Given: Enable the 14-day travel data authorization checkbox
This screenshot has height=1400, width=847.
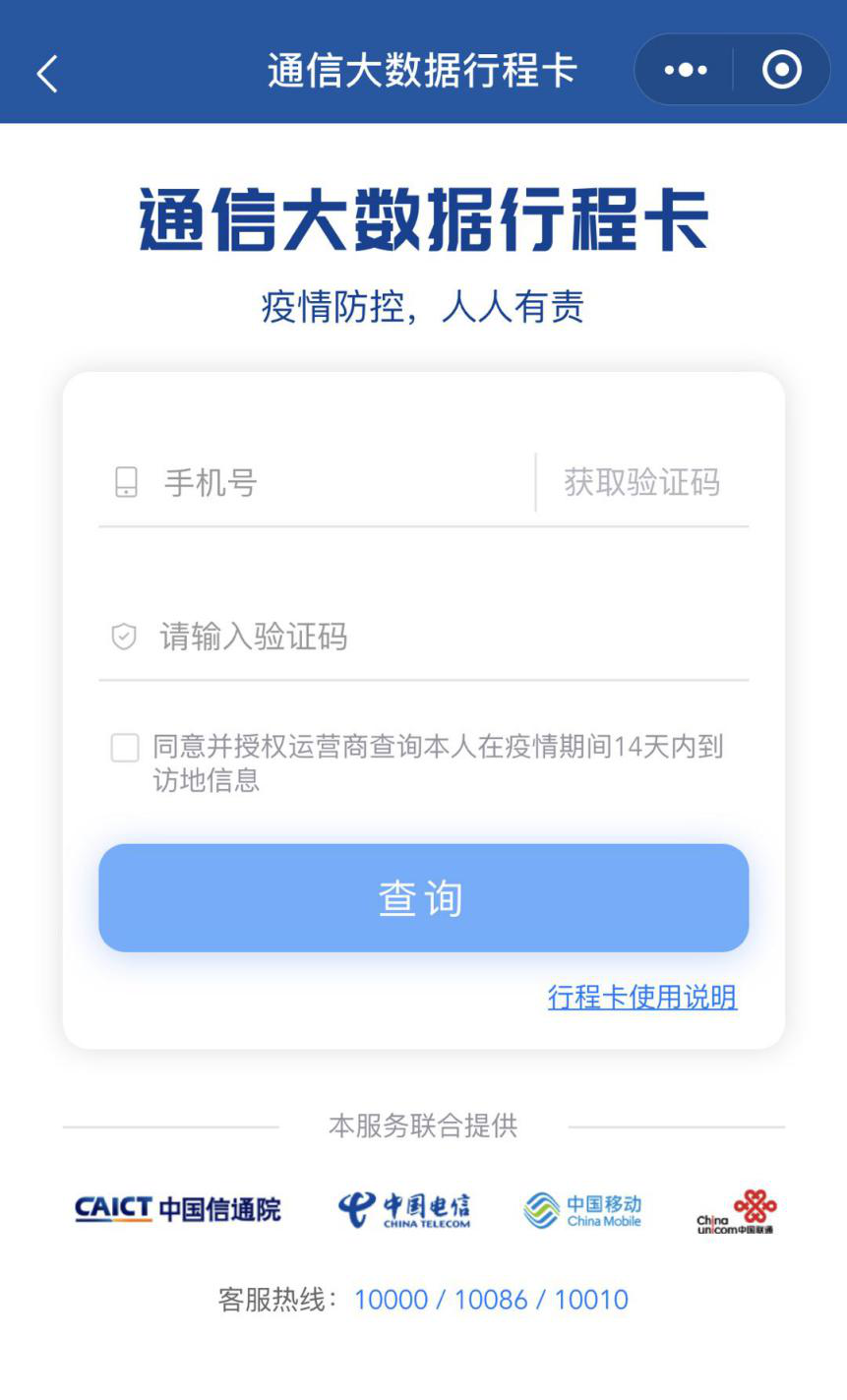Looking at the screenshot, I should (x=124, y=749).
